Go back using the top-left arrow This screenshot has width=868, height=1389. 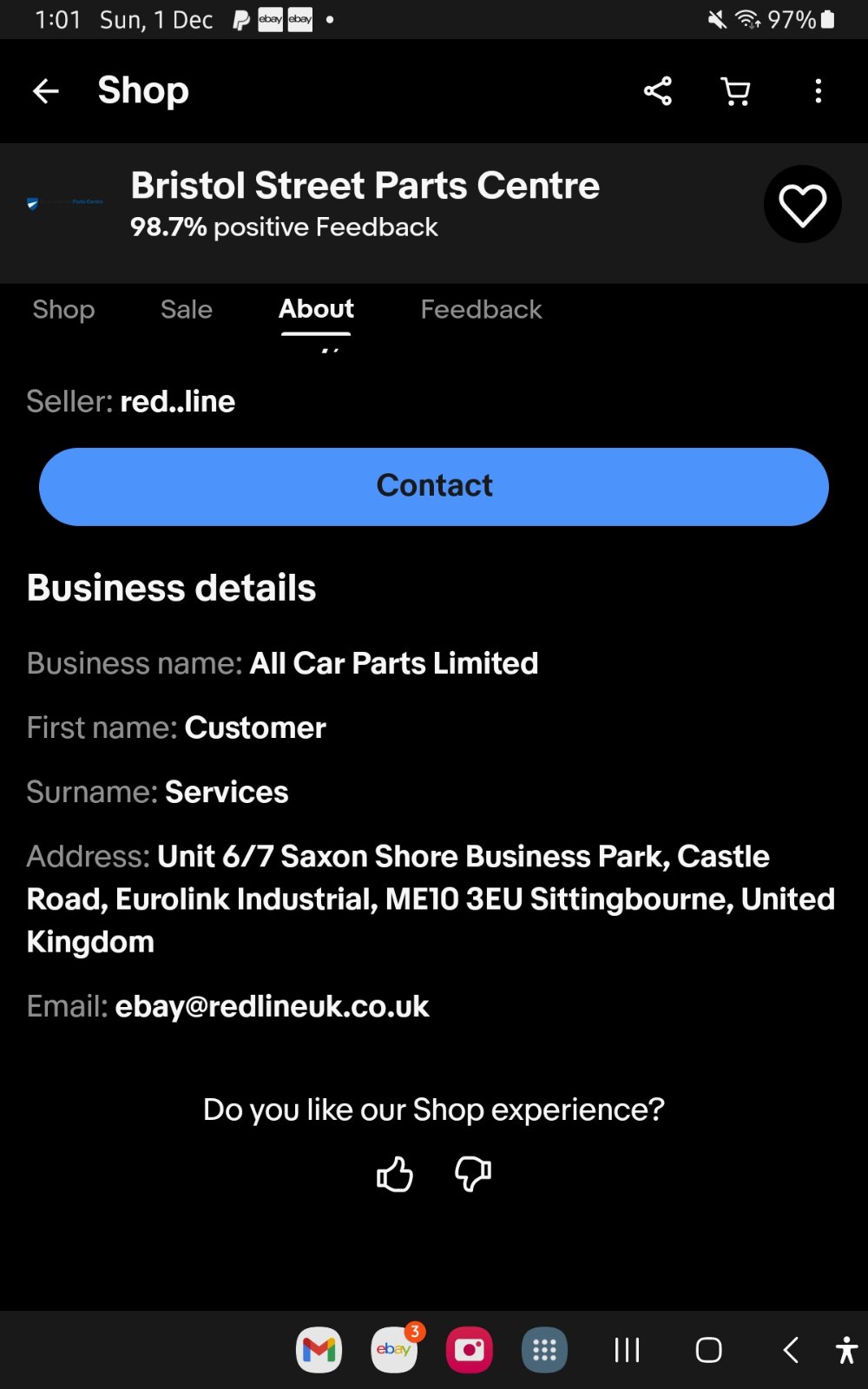[46, 90]
